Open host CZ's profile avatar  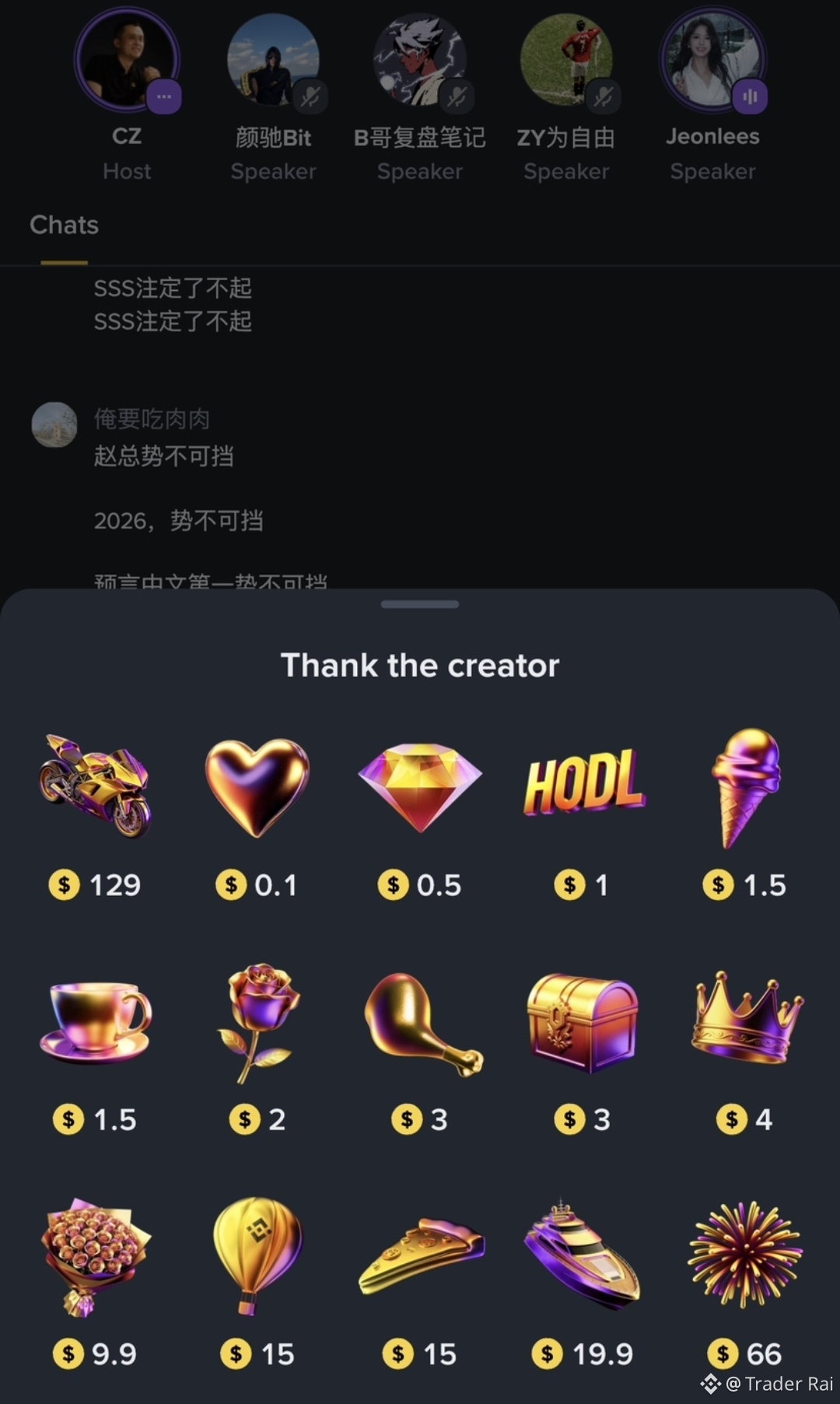click(127, 61)
